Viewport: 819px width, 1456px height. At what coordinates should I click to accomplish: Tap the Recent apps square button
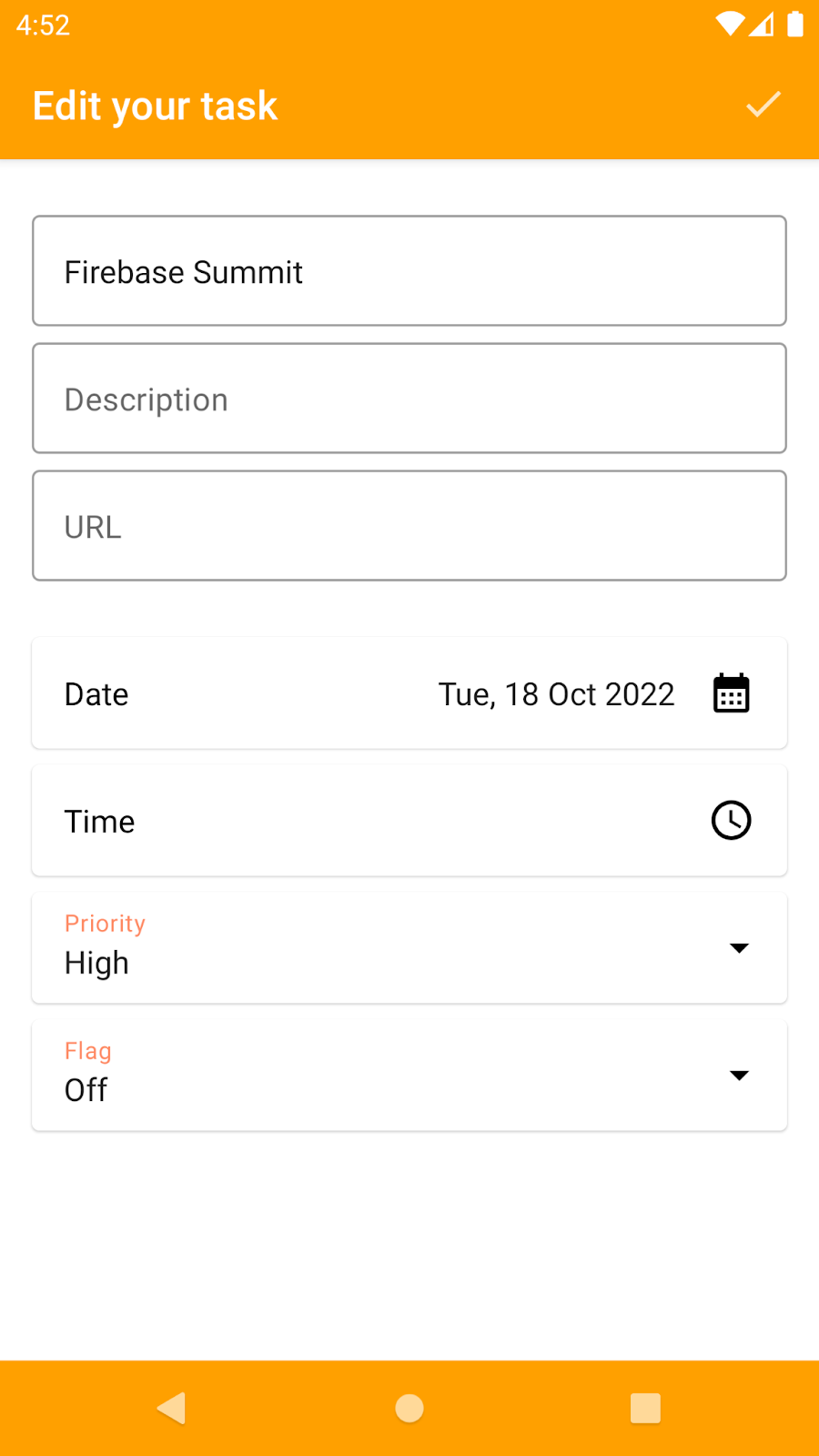(645, 1408)
